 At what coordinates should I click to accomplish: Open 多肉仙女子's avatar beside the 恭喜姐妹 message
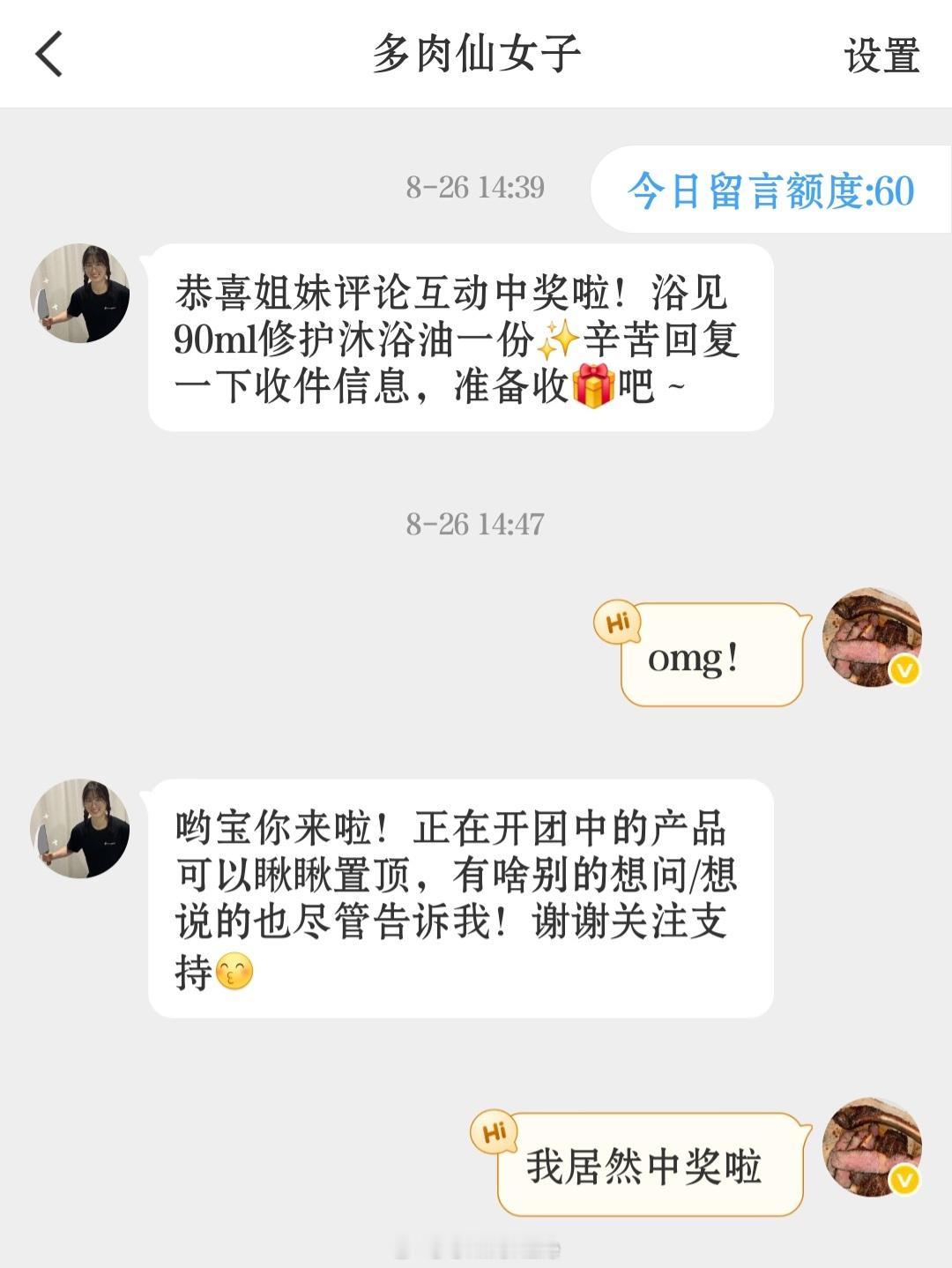80,294
